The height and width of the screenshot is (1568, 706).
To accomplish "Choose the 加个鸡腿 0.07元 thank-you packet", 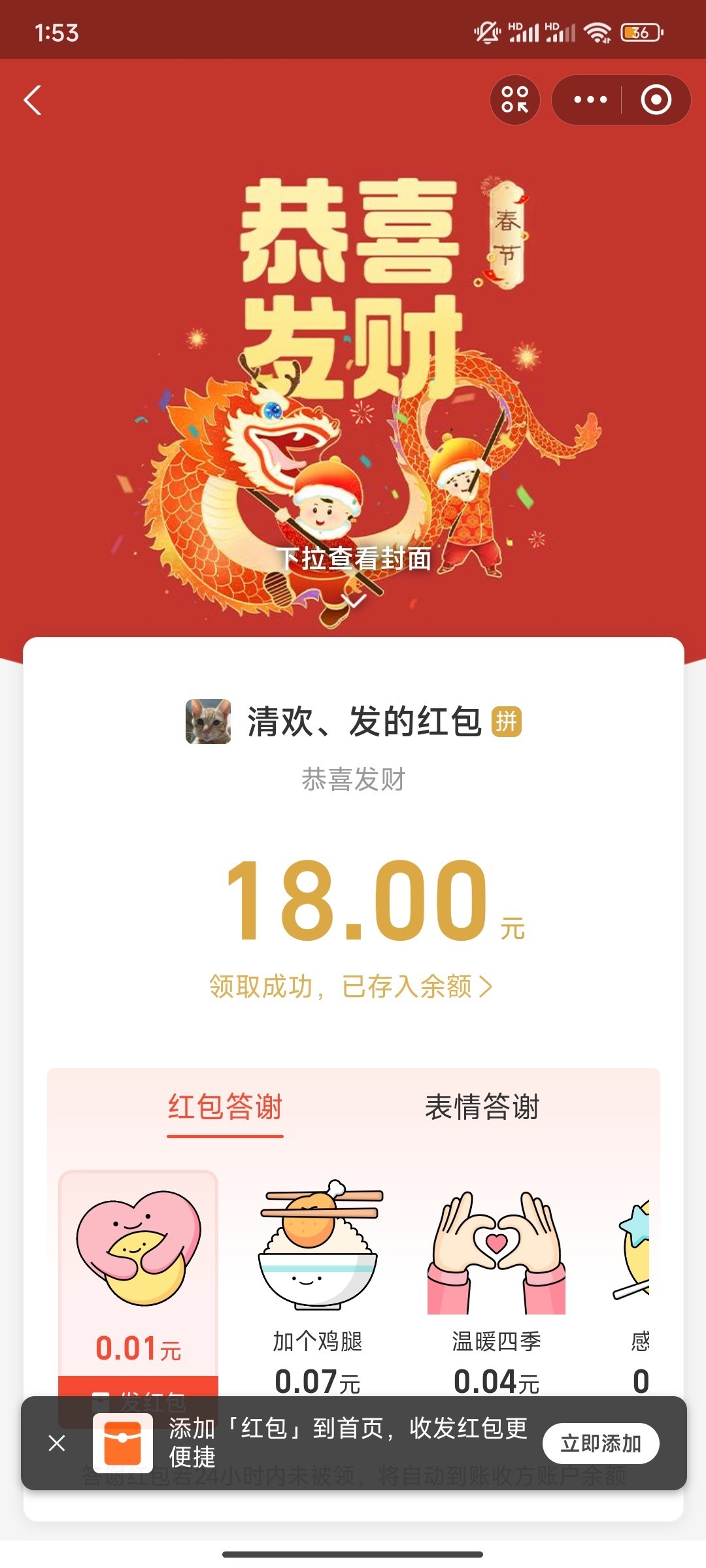I will point(318,1281).
